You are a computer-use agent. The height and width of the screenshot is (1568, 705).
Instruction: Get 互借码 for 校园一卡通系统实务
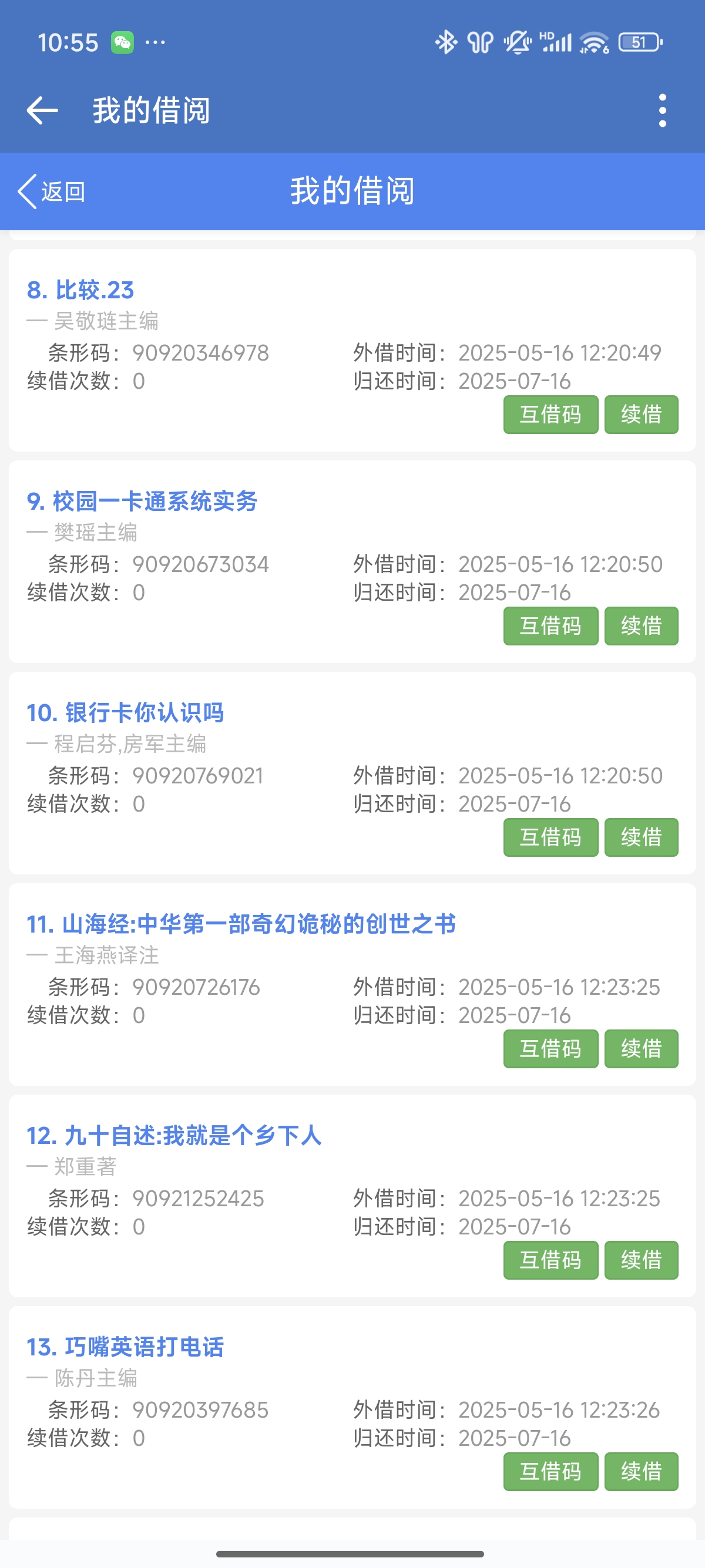pos(550,626)
